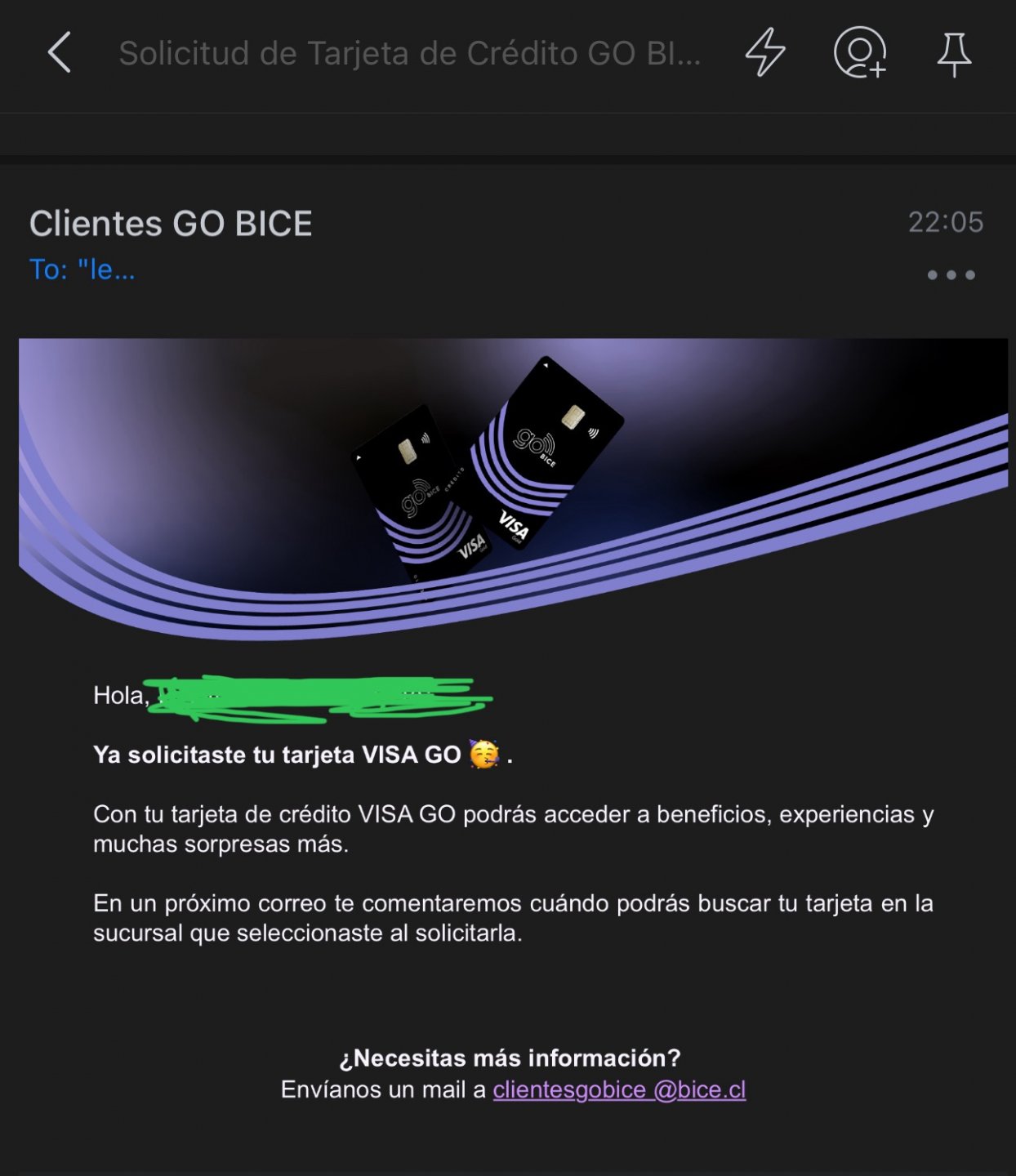This screenshot has height=1176, width=1016.
Task: Add the sender as a contact
Action: coord(860,53)
